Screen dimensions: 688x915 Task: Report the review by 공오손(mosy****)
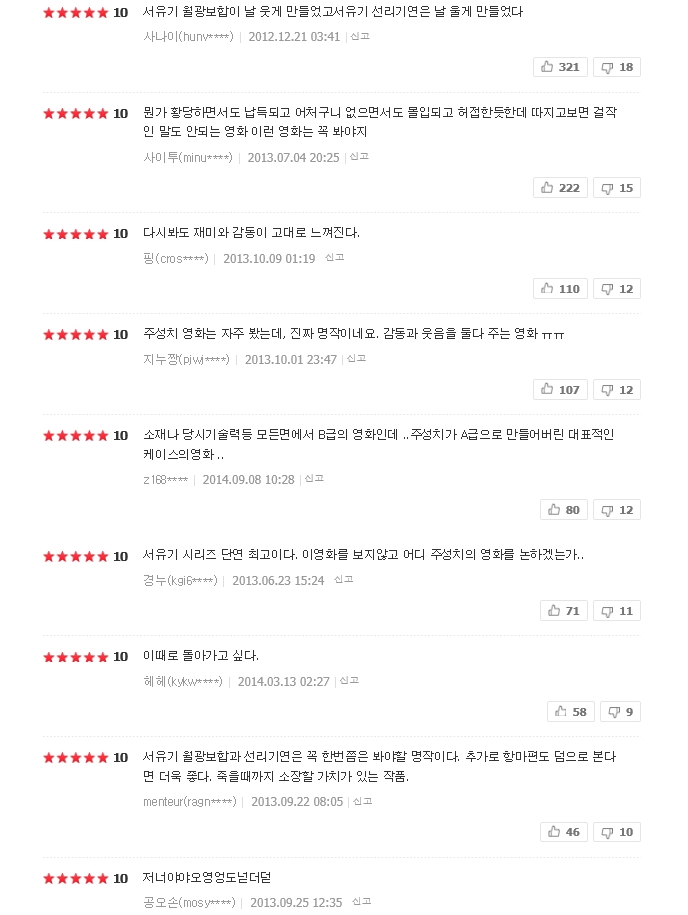click(x=362, y=901)
